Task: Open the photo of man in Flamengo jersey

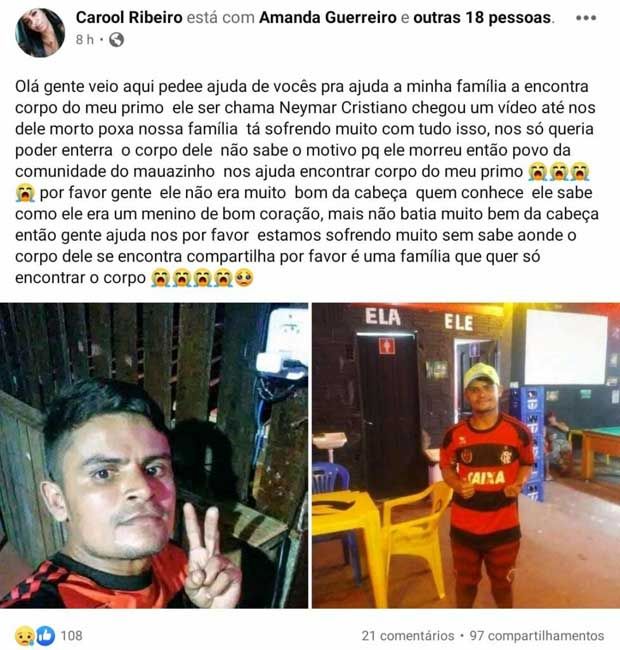Action: pyautogui.click(x=465, y=456)
